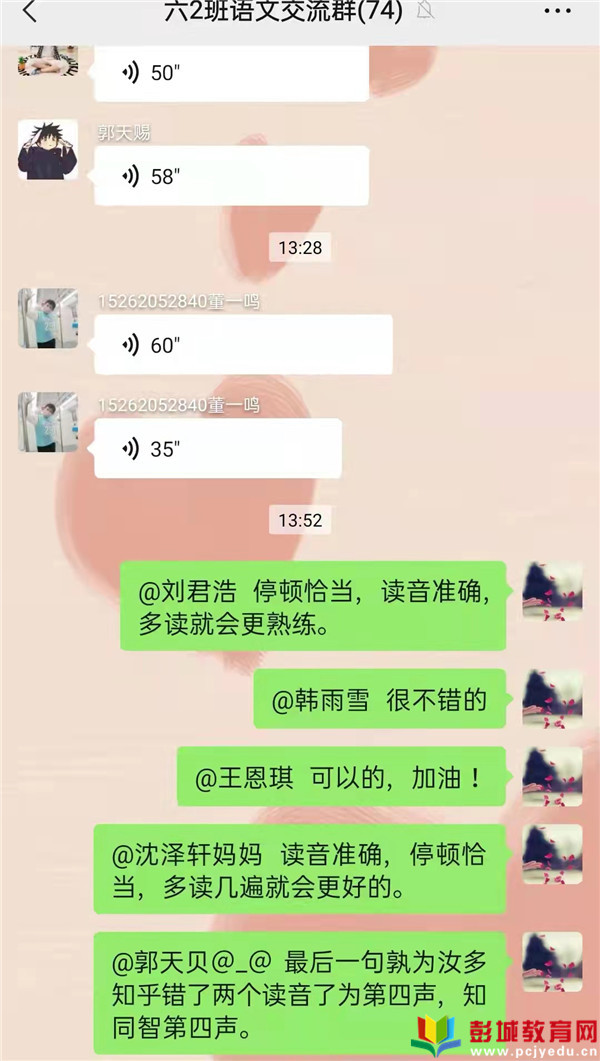The width and height of the screenshot is (600, 1061).
Task: Play the 50-second voice message
Action: pyautogui.click(x=231, y=74)
